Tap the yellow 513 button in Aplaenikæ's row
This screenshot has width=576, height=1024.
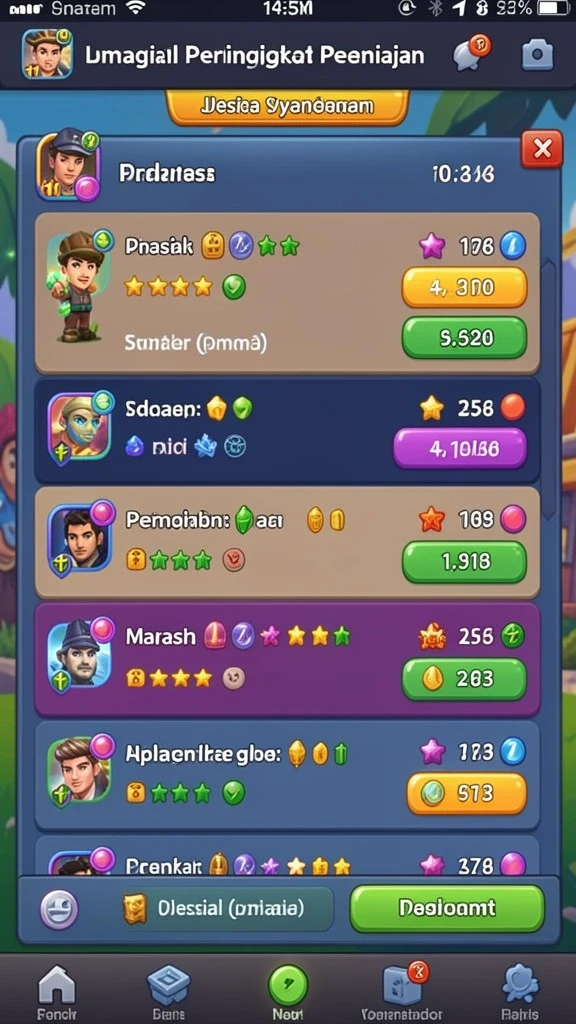coord(466,793)
